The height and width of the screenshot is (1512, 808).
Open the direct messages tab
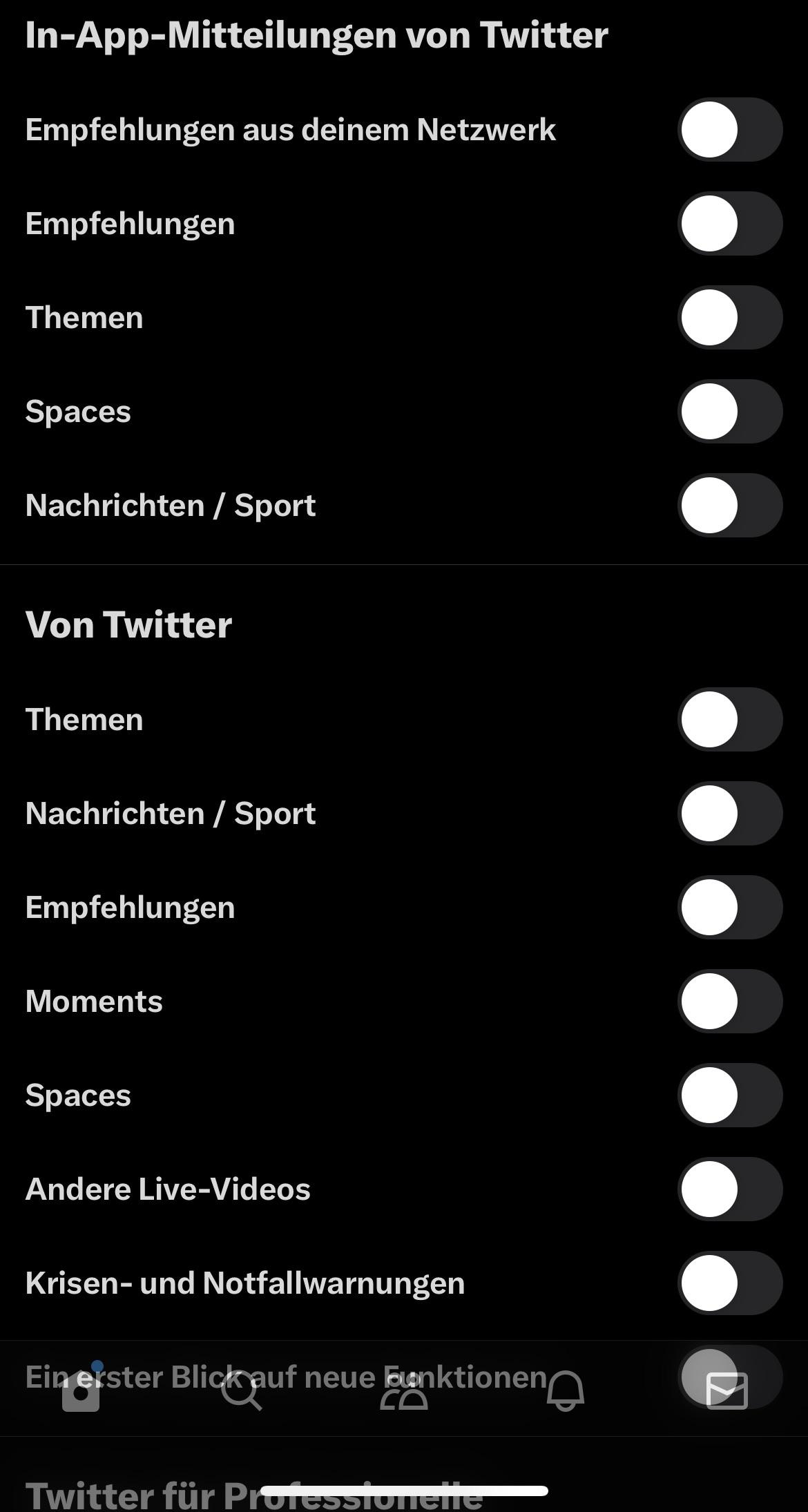[727, 1391]
